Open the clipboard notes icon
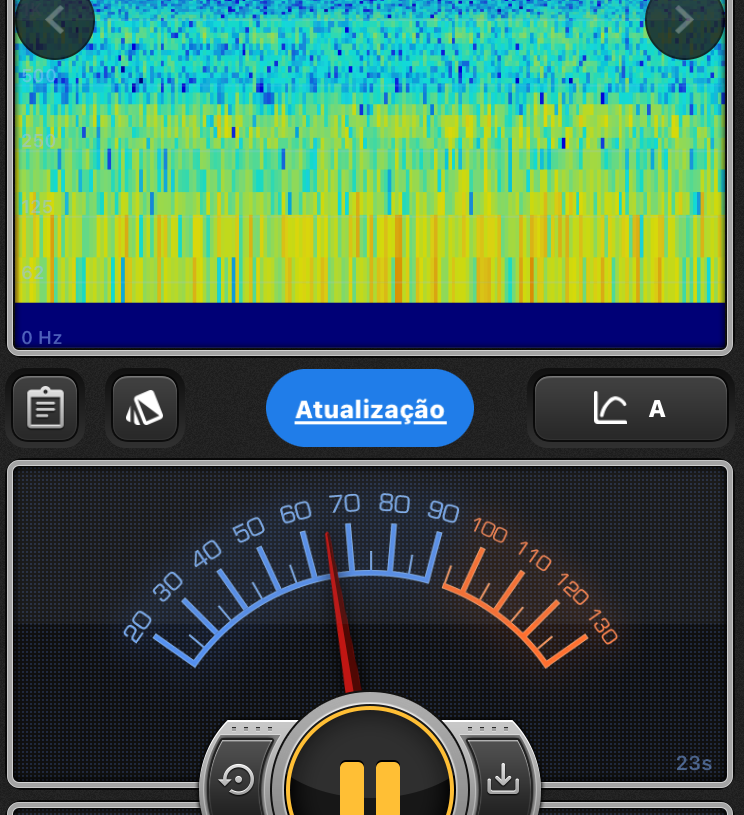The height and width of the screenshot is (815, 744). (x=45, y=408)
